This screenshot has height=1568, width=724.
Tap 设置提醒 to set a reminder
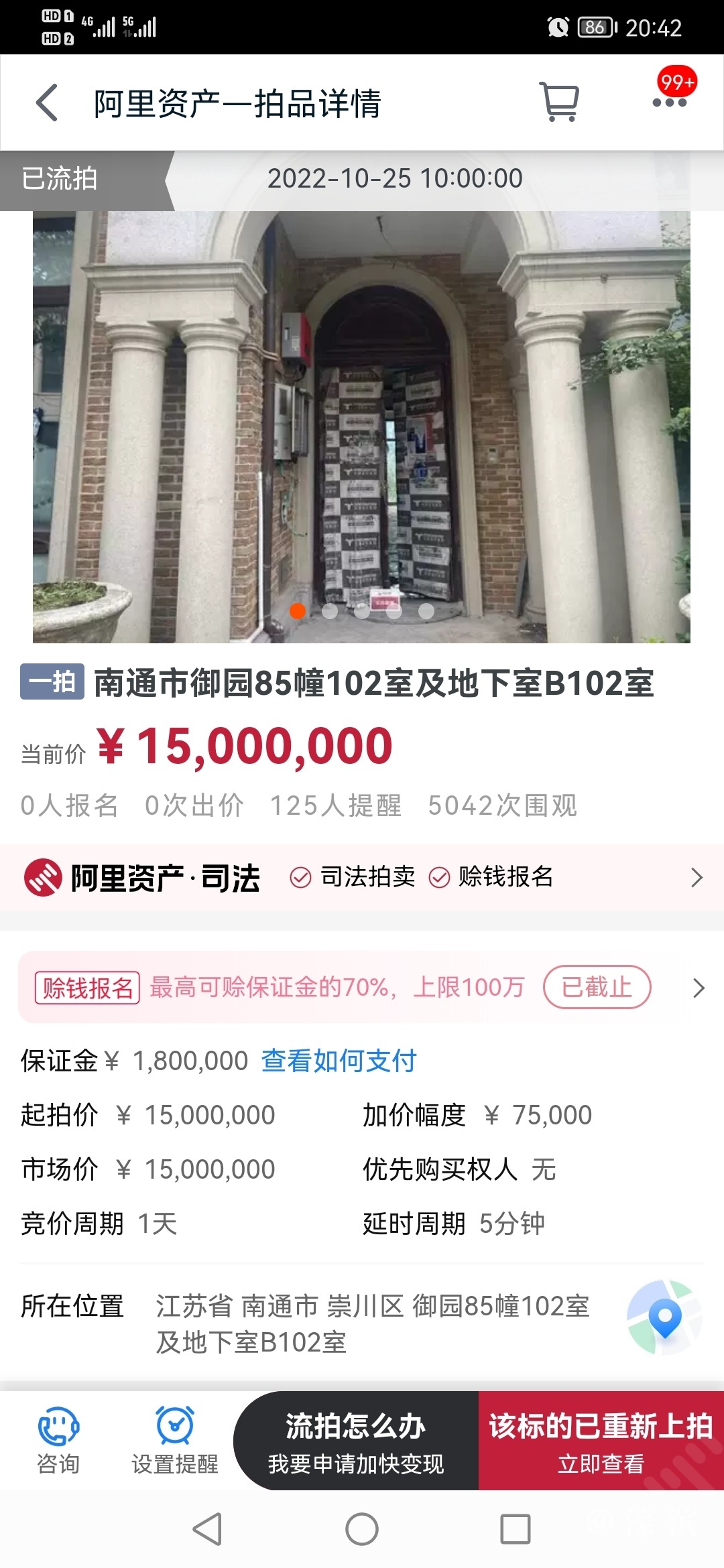175,1441
